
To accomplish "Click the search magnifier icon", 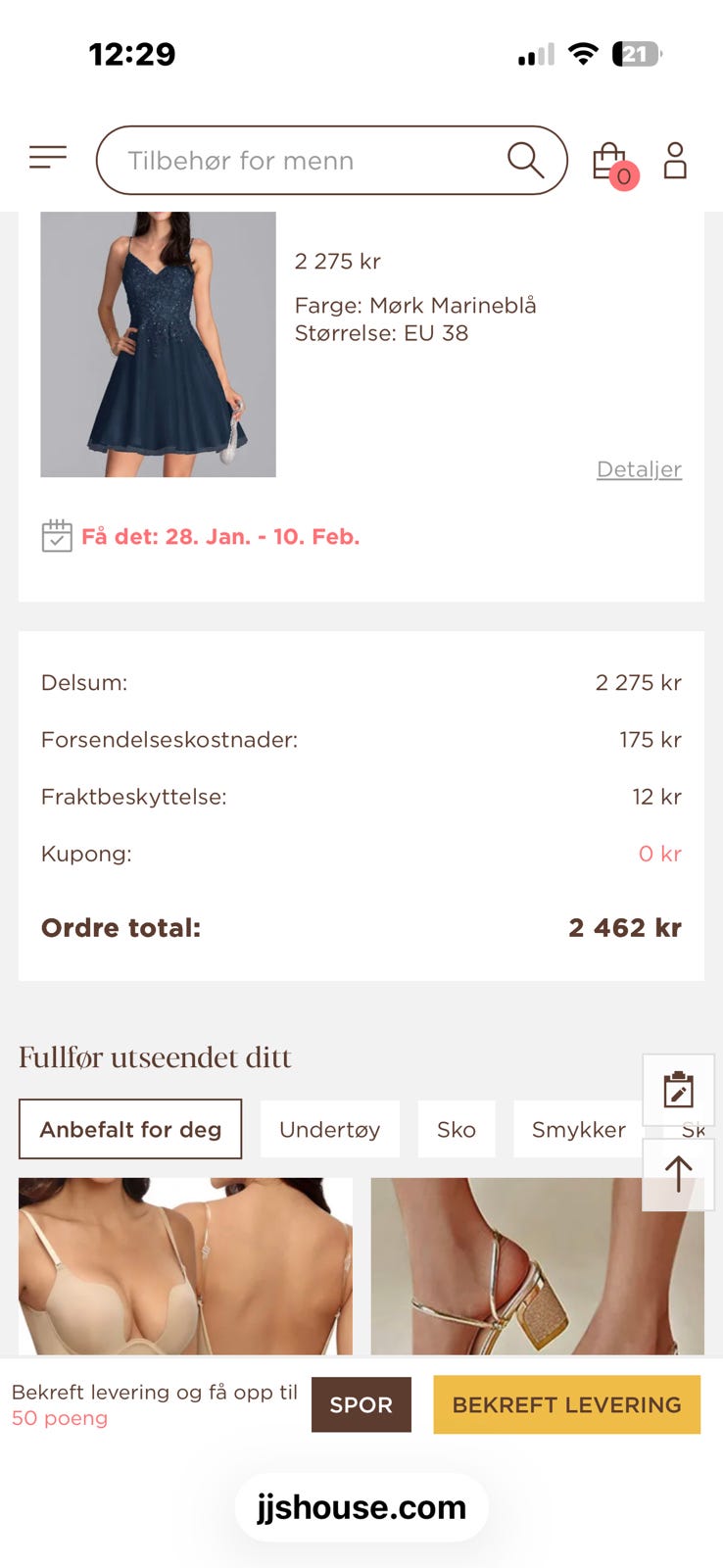I will click(527, 159).
